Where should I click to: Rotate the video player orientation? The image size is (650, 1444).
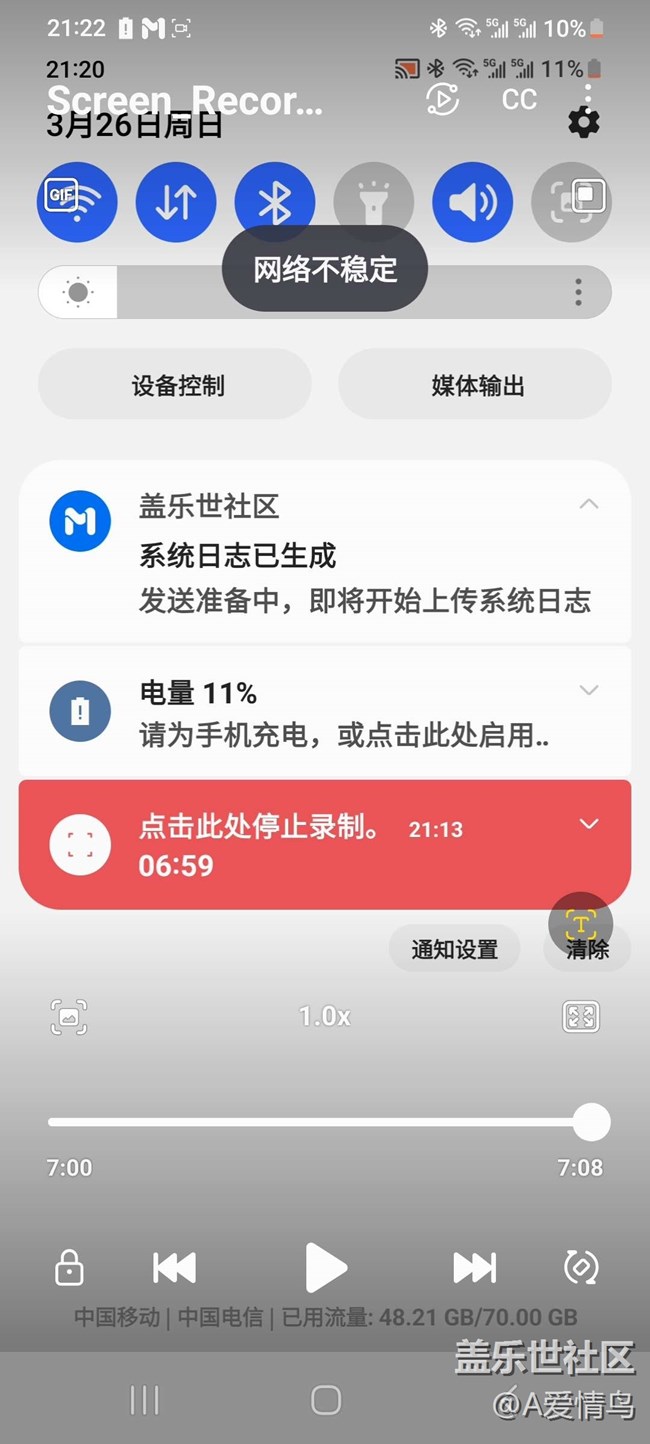coord(581,1268)
